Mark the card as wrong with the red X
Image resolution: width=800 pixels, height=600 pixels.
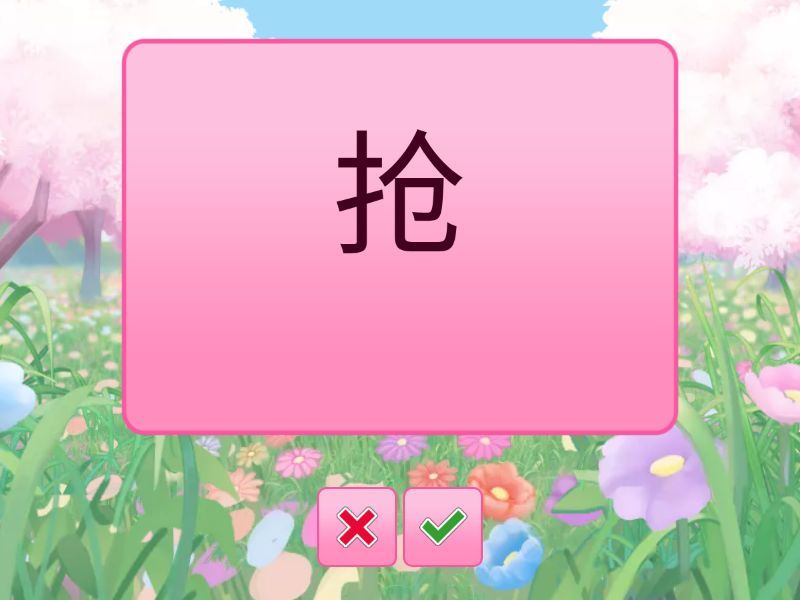click(x=357, y=527)
